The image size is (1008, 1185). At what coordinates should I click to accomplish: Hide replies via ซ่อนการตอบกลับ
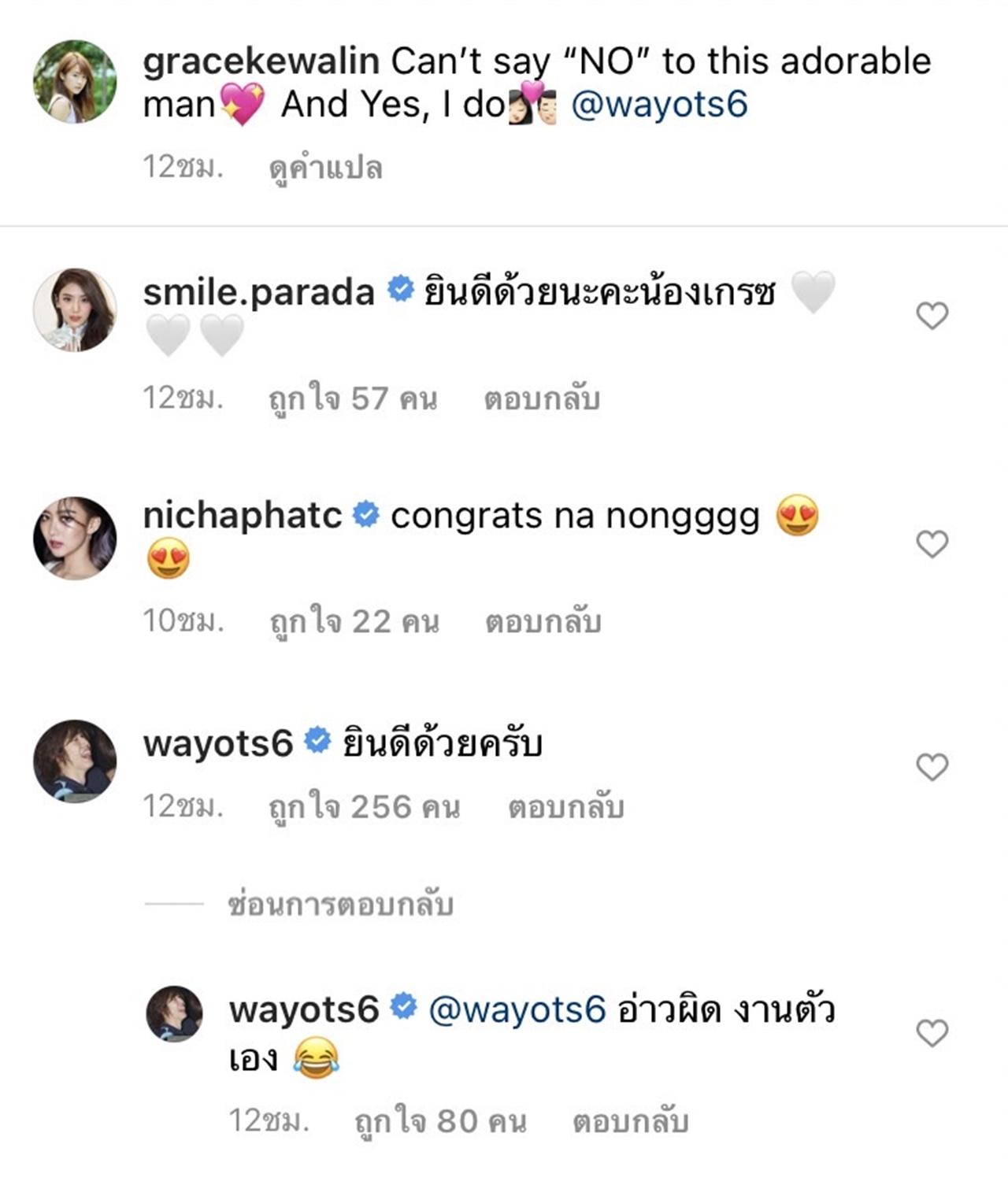tap(340, 905)
